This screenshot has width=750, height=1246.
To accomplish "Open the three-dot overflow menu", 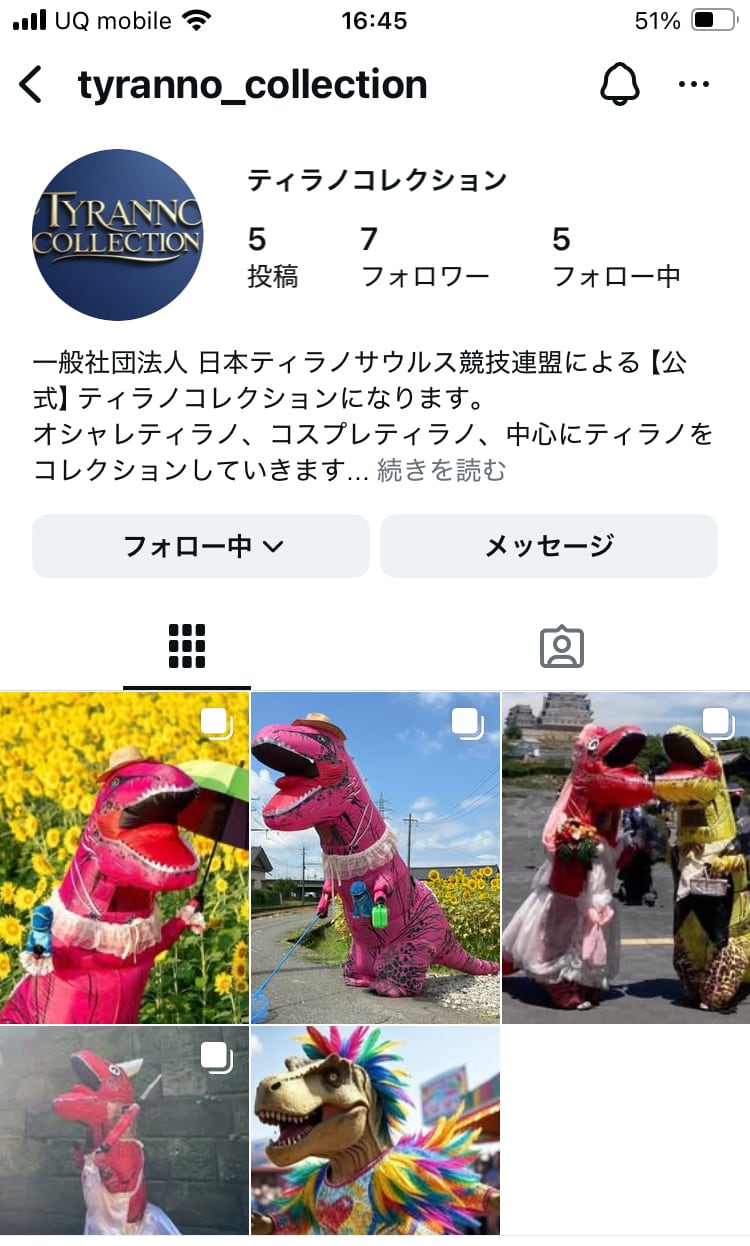I will click(693, 85).
